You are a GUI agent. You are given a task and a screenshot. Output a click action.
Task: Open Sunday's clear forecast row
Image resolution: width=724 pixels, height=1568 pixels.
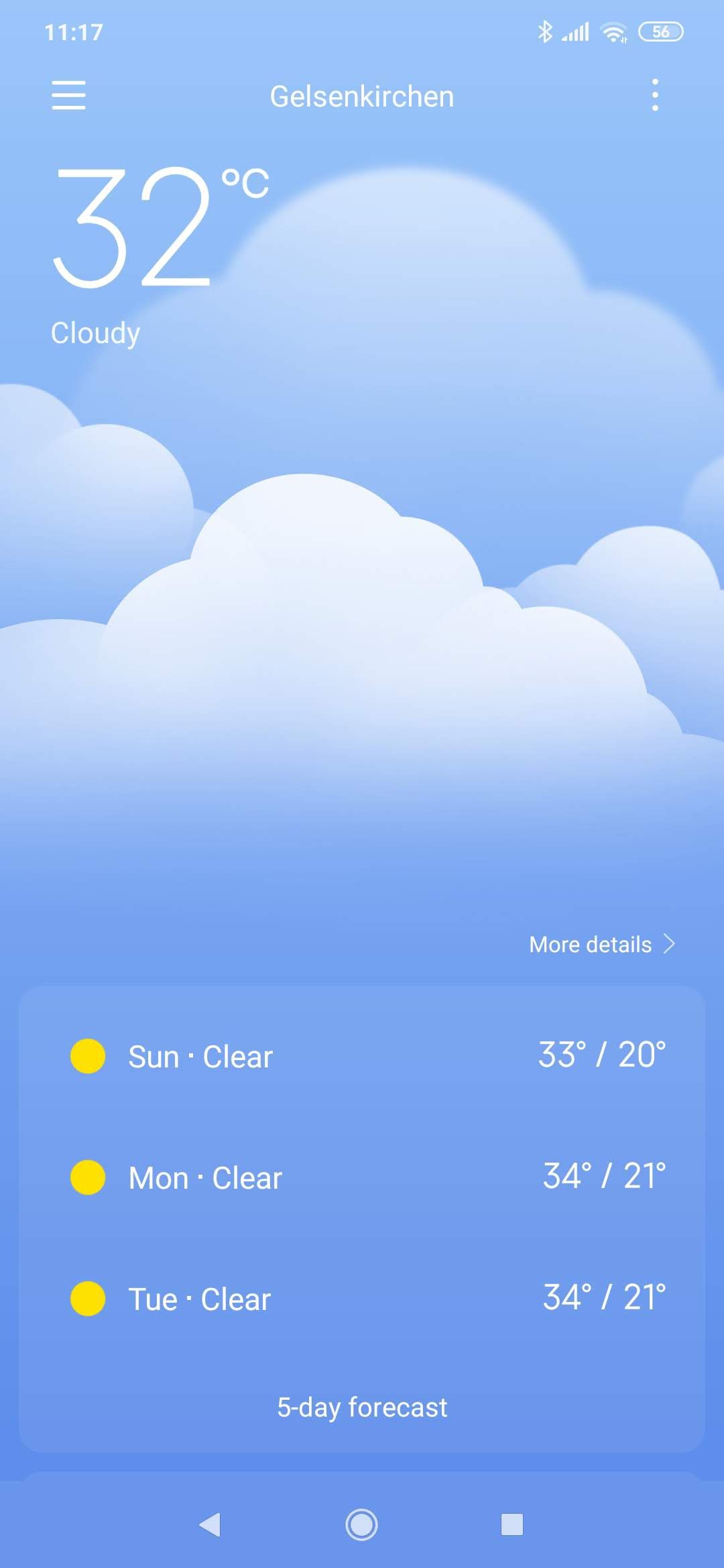362,1056
